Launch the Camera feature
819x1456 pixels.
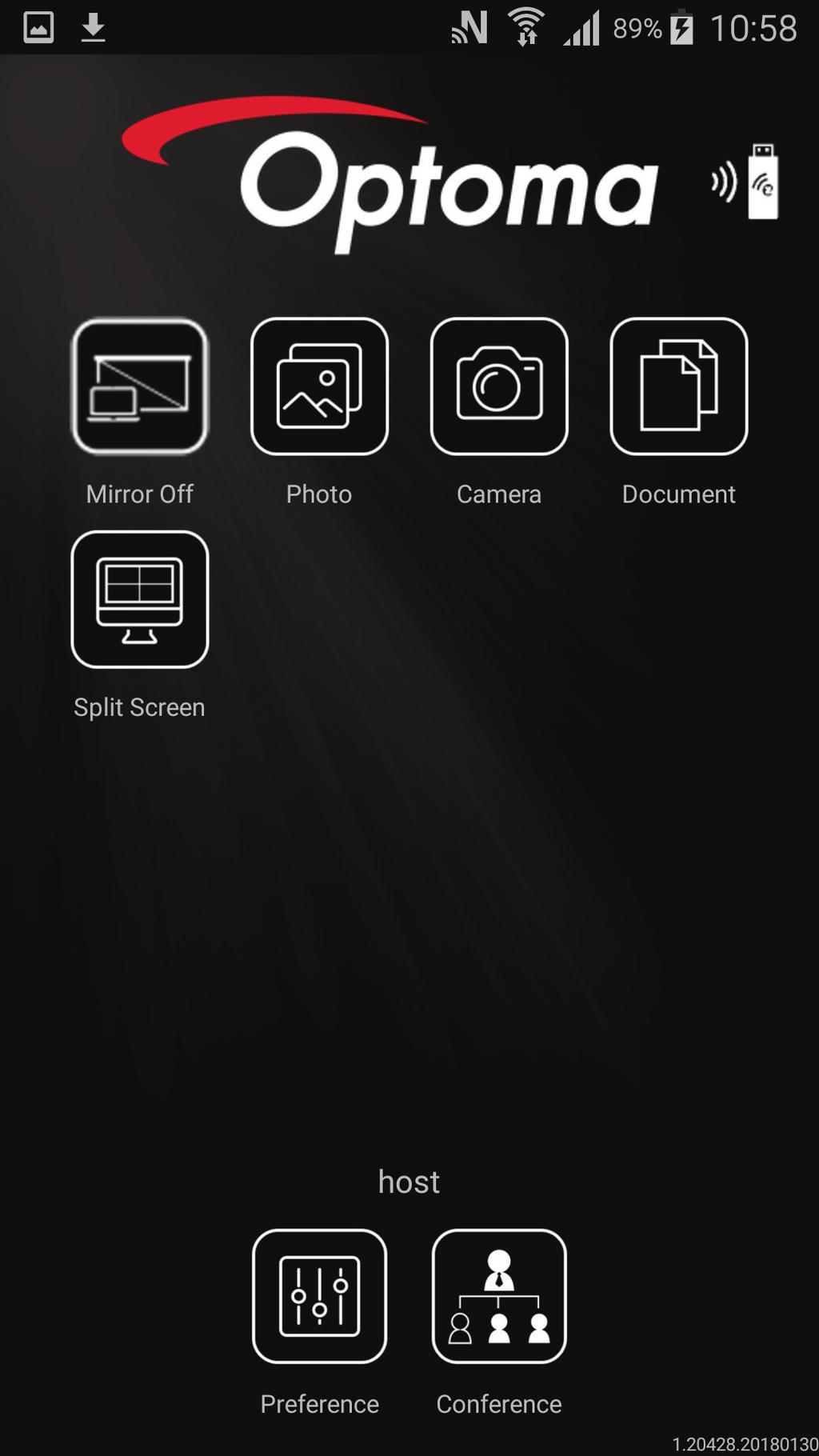click(499, 387)
